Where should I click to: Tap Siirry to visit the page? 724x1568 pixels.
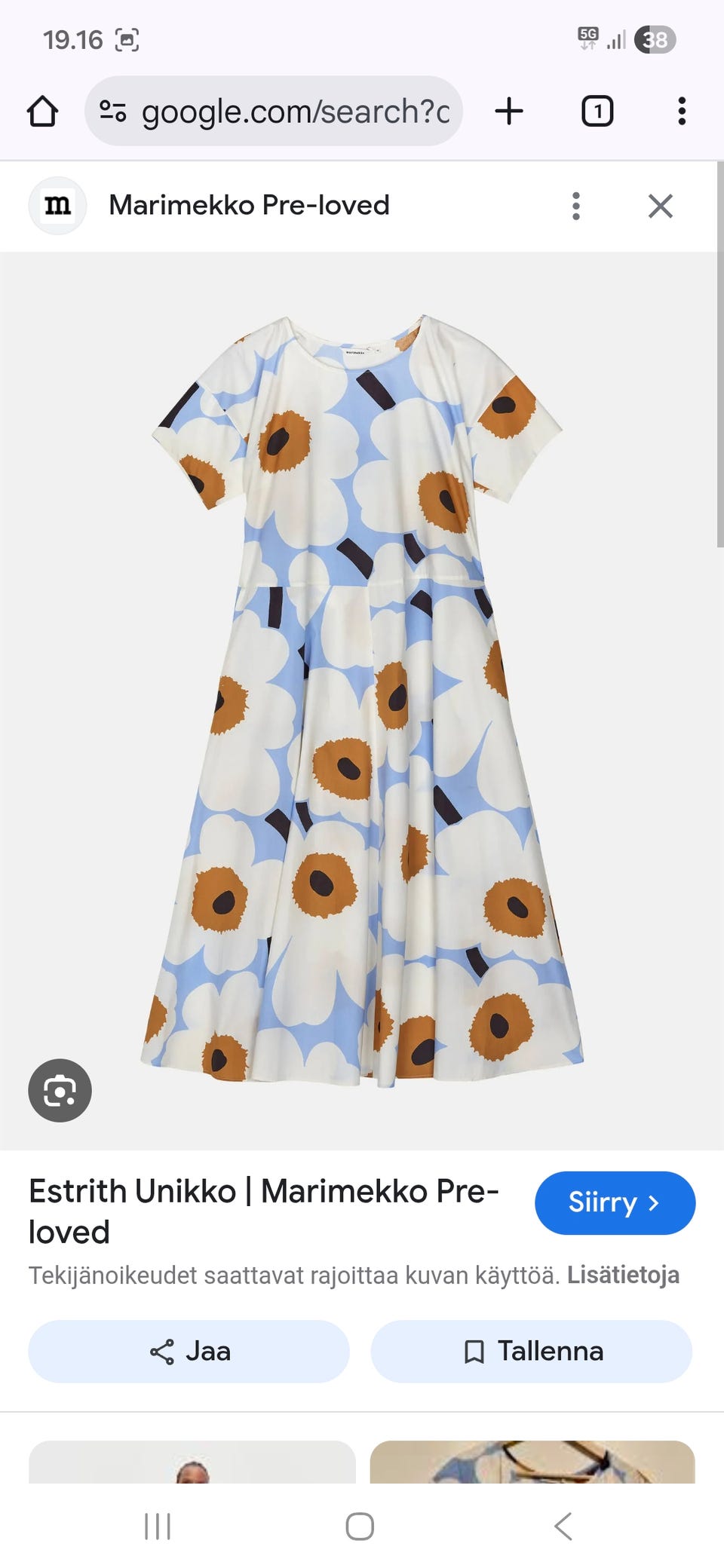[x=615, y=1202]
